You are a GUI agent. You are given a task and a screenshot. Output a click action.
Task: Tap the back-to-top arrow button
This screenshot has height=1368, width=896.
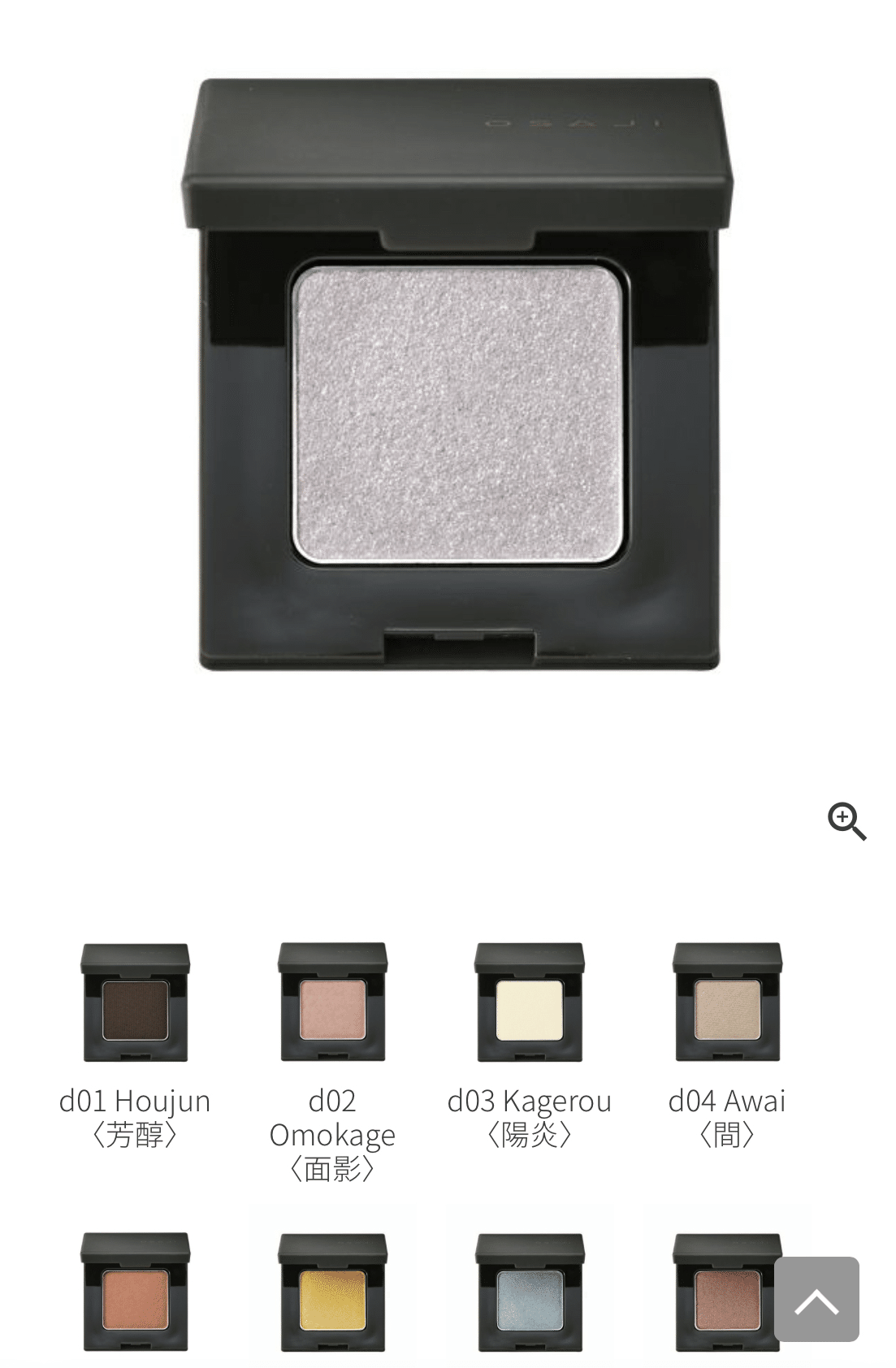point(816,1299)
